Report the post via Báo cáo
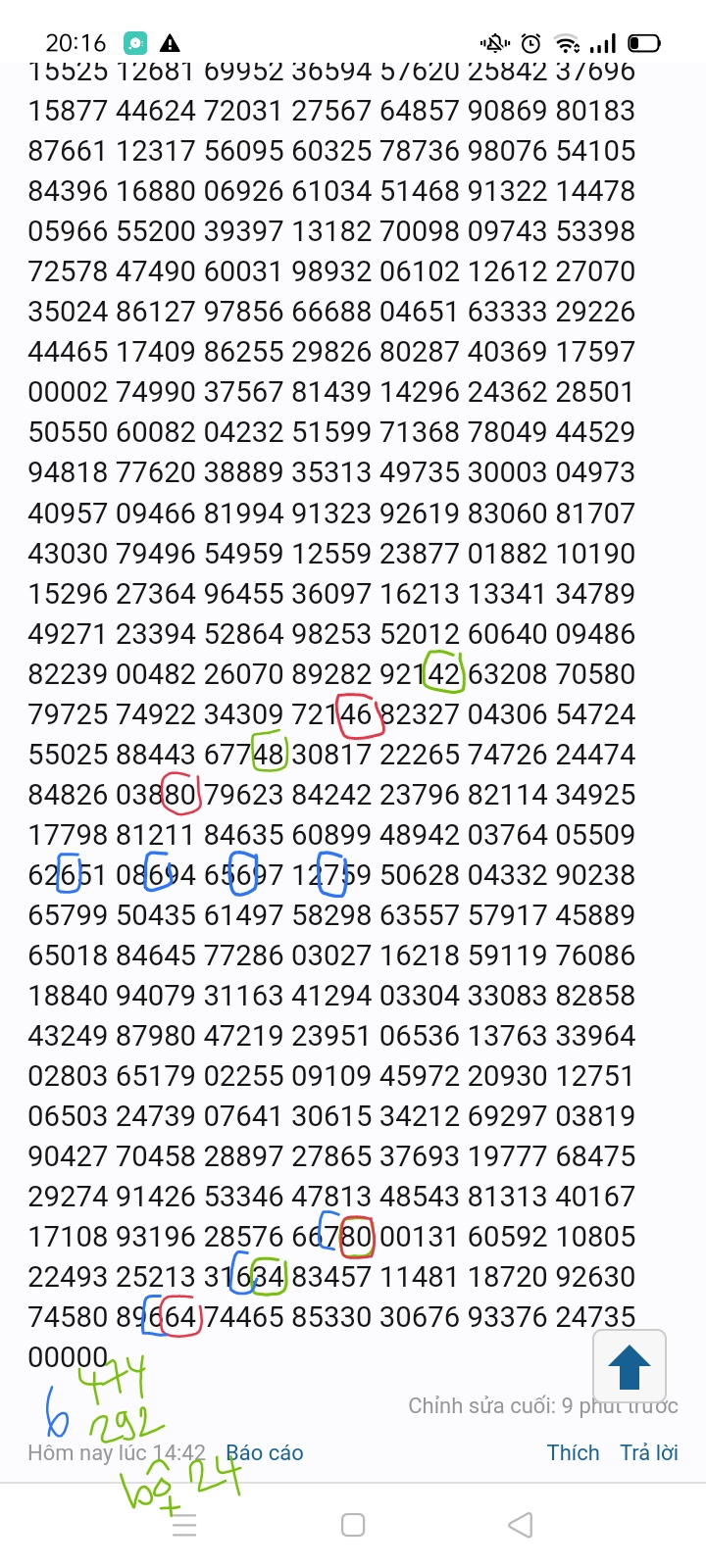The height and width of the screenshot is (1568, 706). coord(264,1452)
